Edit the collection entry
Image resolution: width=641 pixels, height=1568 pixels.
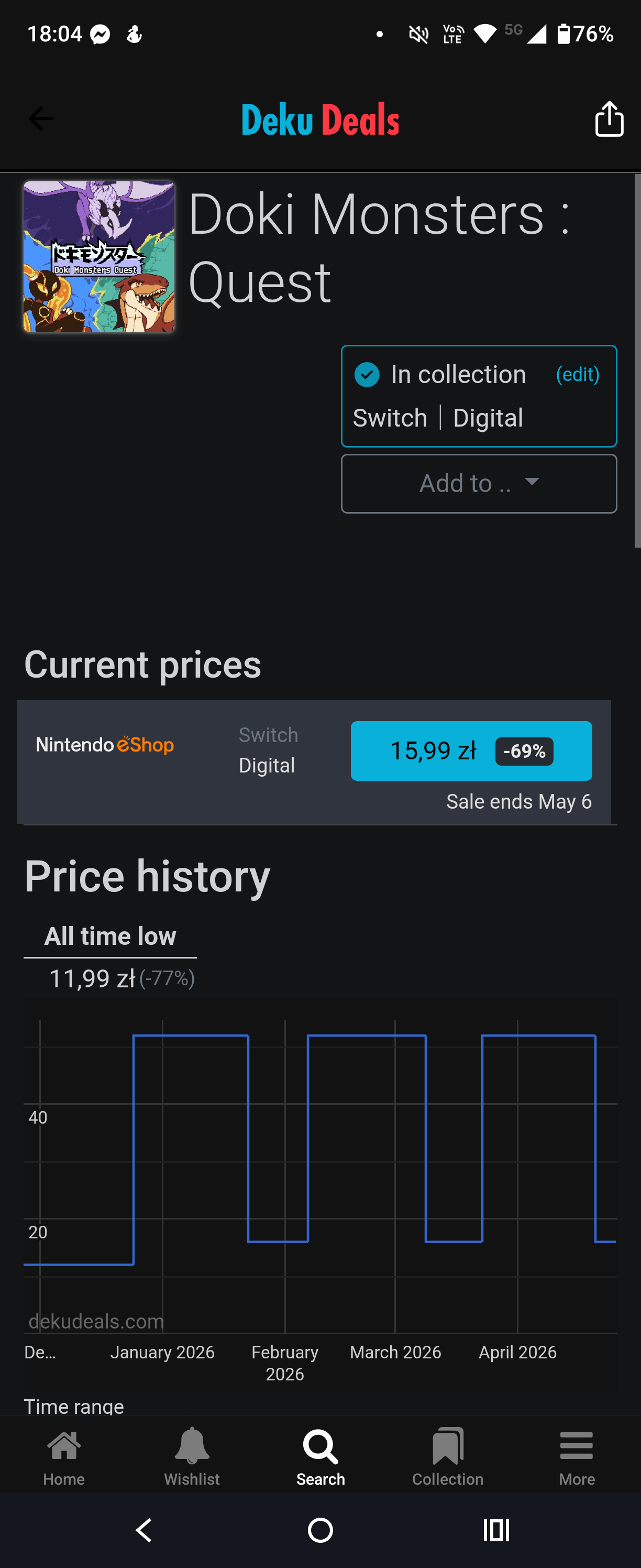(577, 374)
